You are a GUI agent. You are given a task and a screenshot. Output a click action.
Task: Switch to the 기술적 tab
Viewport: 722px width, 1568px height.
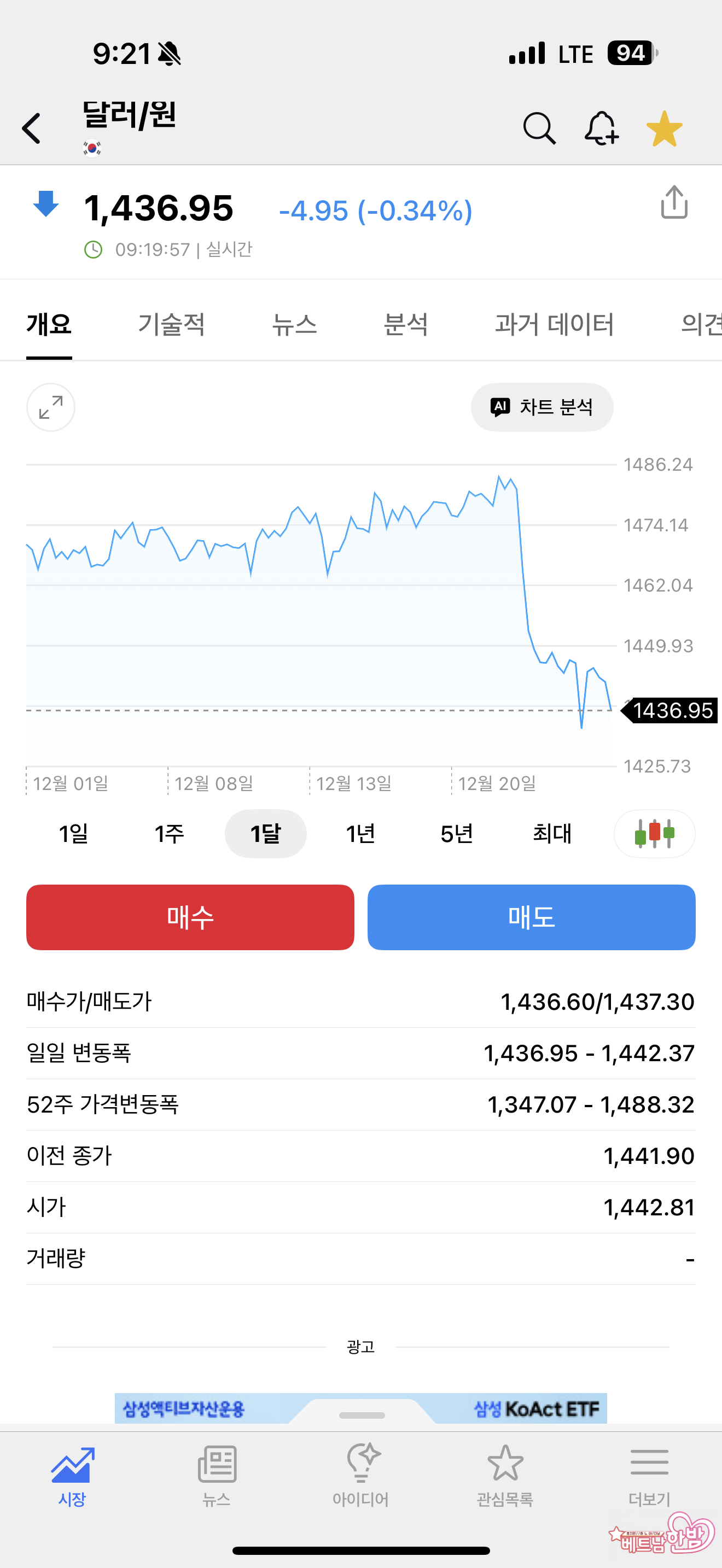pos(171,324)
